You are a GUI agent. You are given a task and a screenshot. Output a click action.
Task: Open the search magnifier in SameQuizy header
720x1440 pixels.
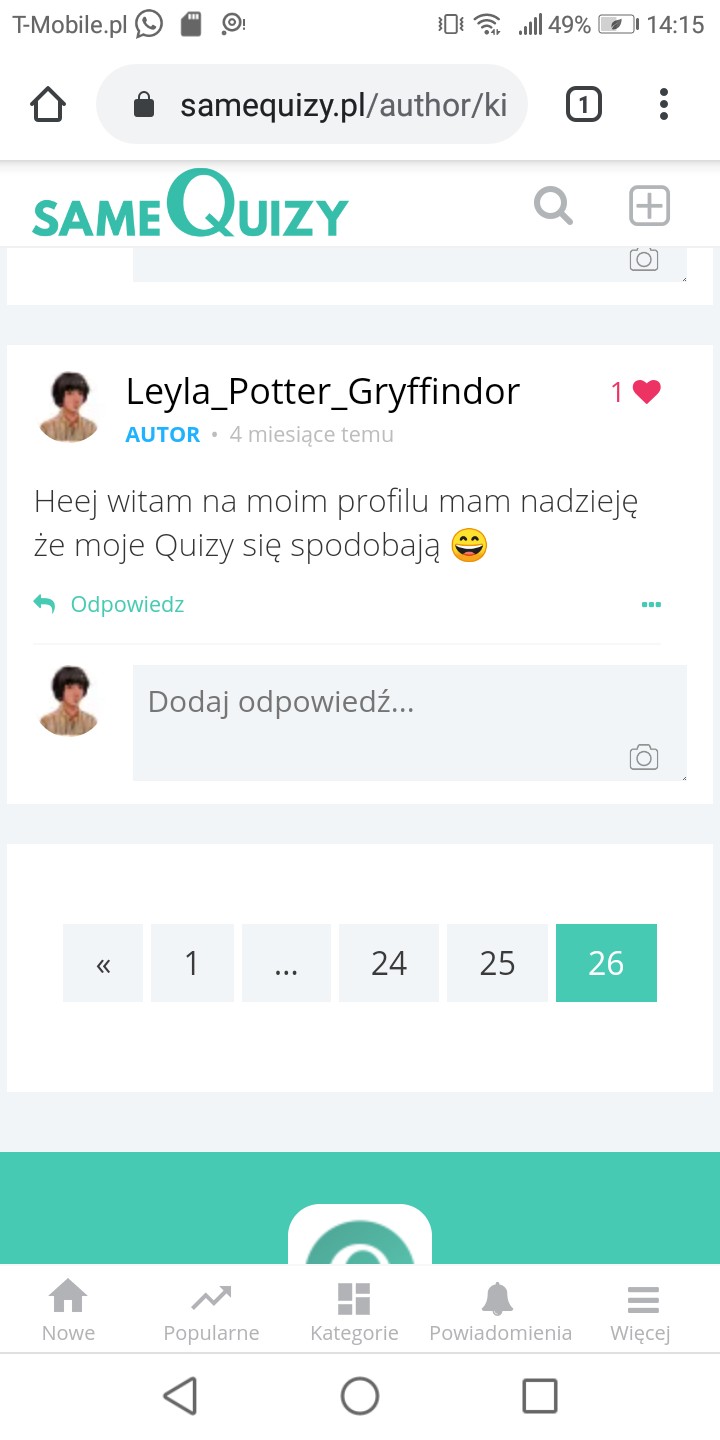(x=553, y=207)
